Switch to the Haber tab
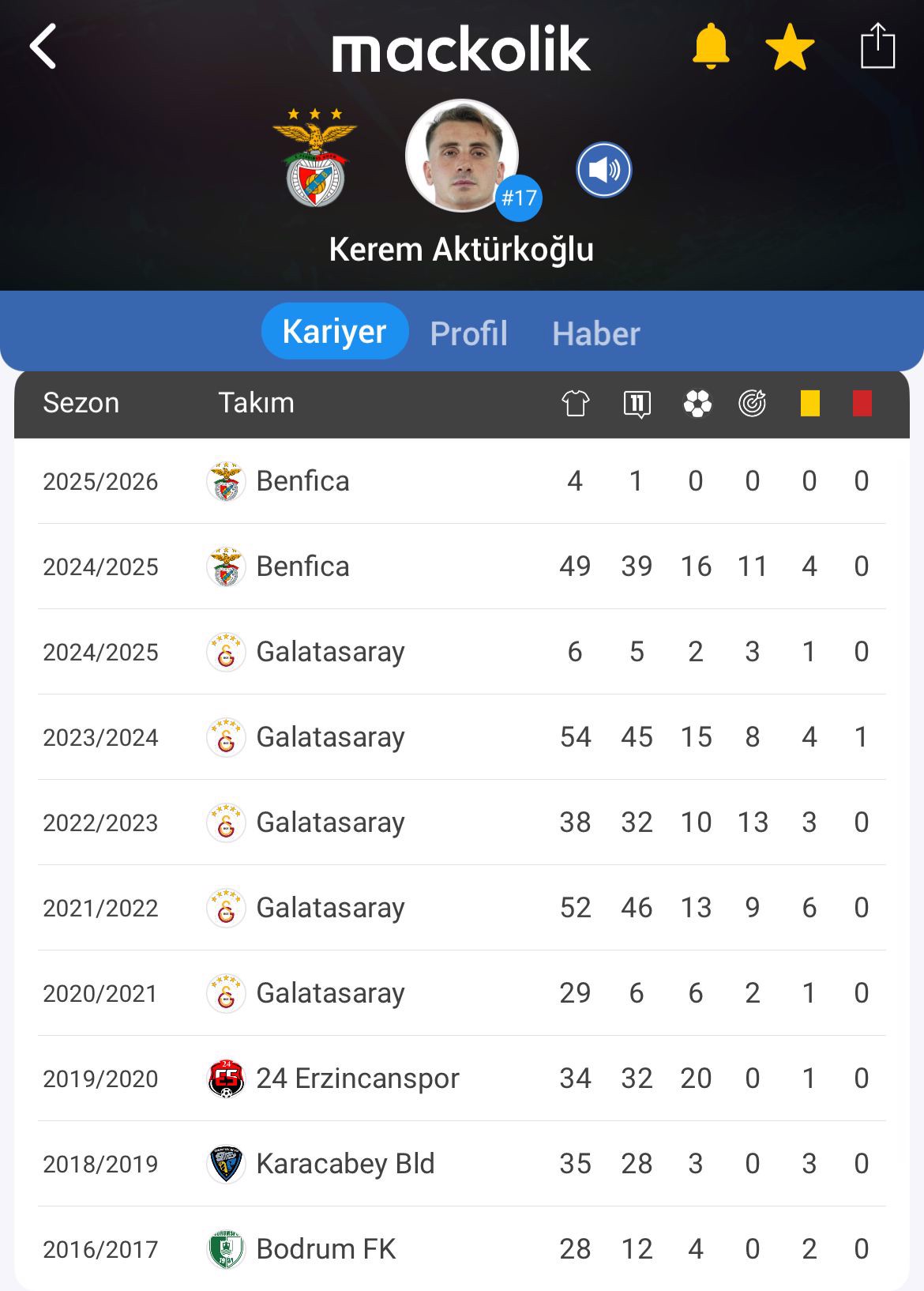The width and height of the screenshot is (924, 1291). click(595, 333)
